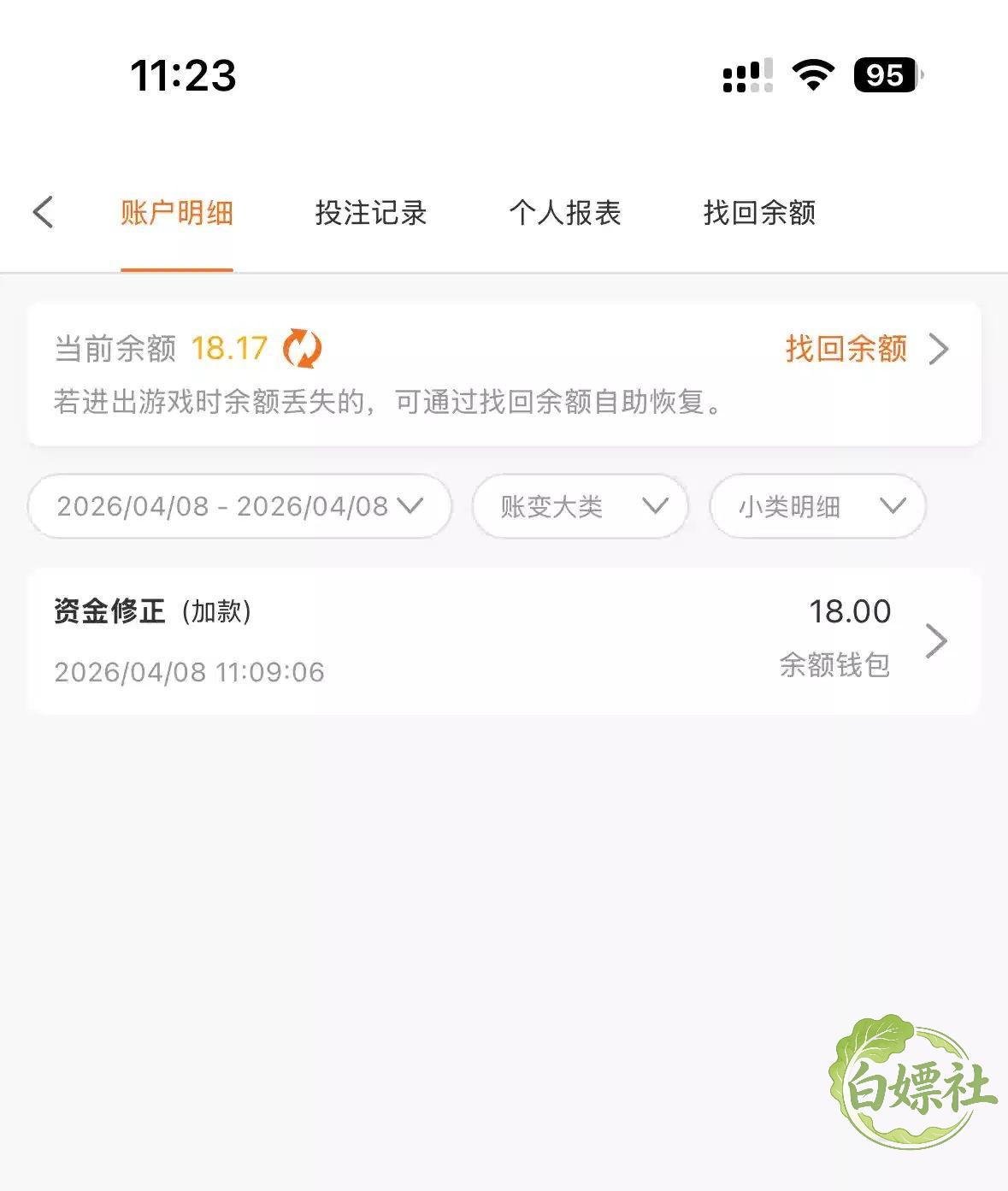
Task: Open the 资金修正 transaction record
Action: tap(504, 640)
